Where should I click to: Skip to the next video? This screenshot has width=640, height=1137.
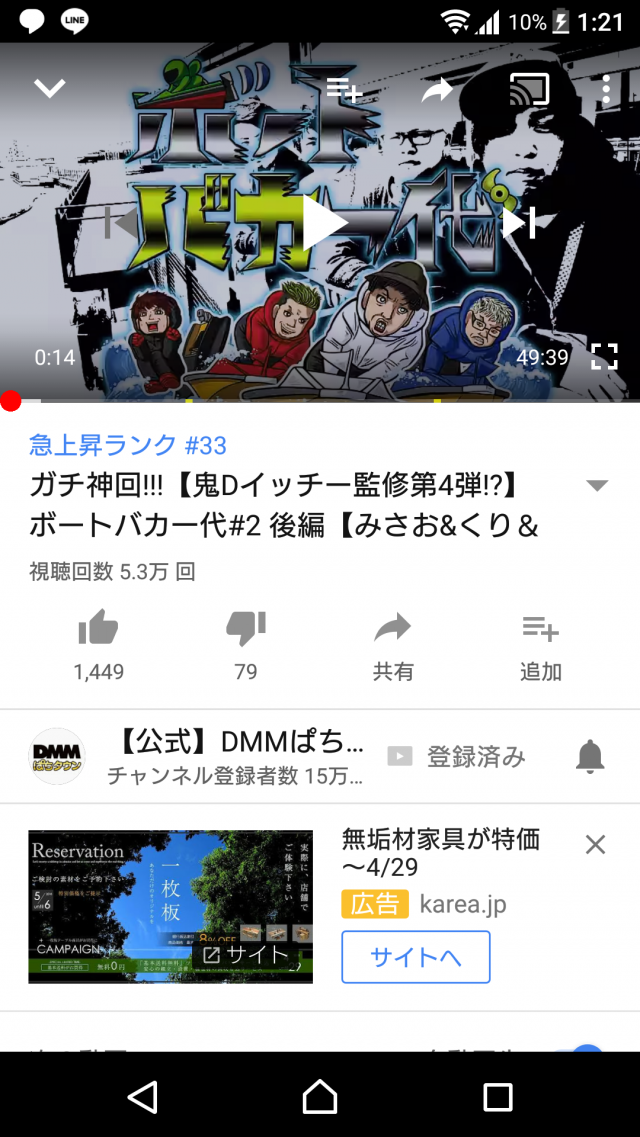[x=519, y=223]
